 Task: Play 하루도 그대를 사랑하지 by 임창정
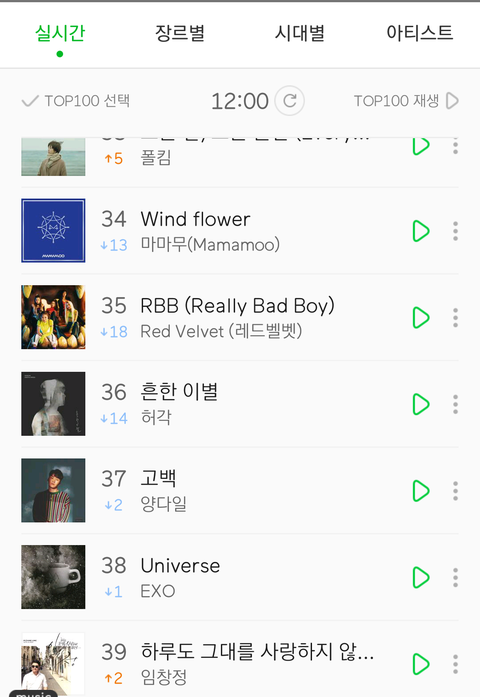click(421, 664)
